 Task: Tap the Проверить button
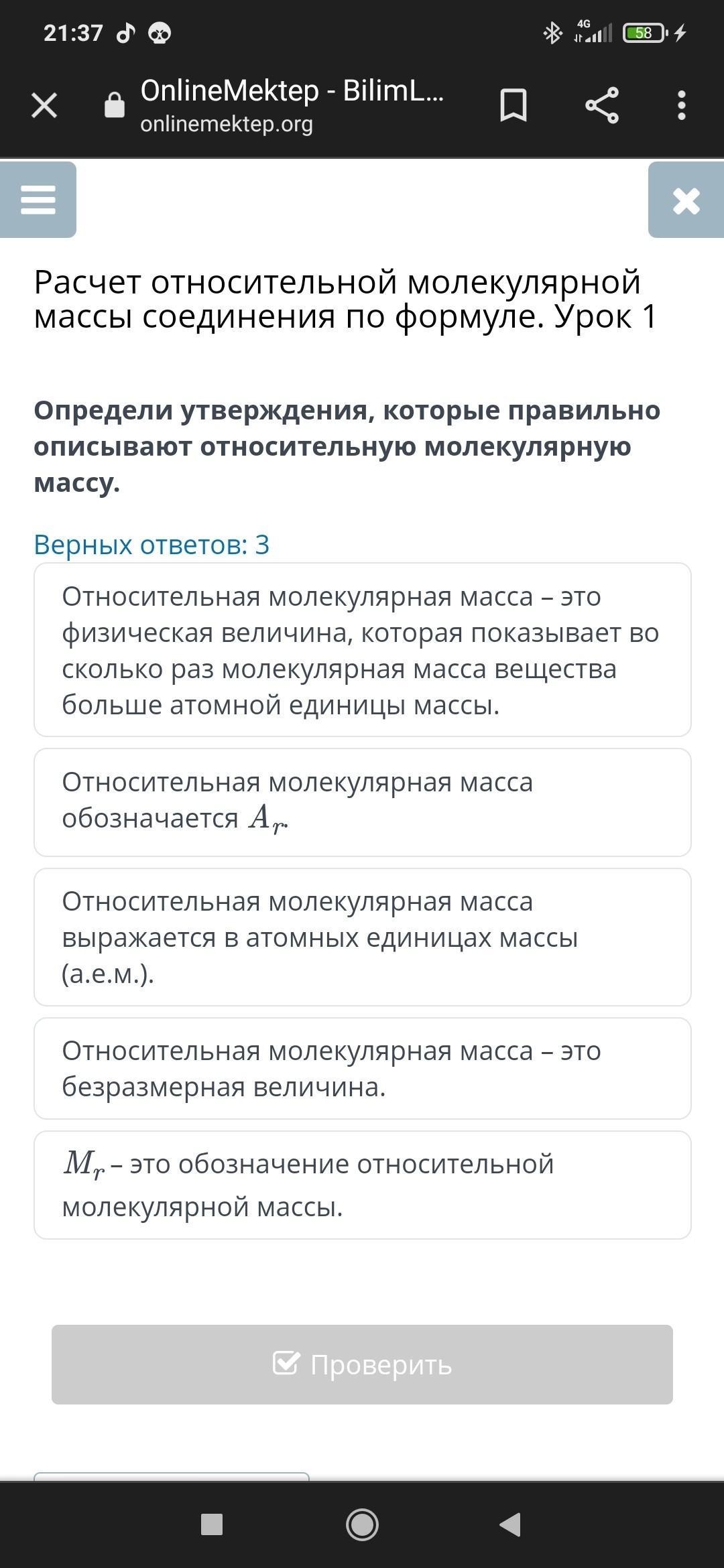click(362, 1364)
